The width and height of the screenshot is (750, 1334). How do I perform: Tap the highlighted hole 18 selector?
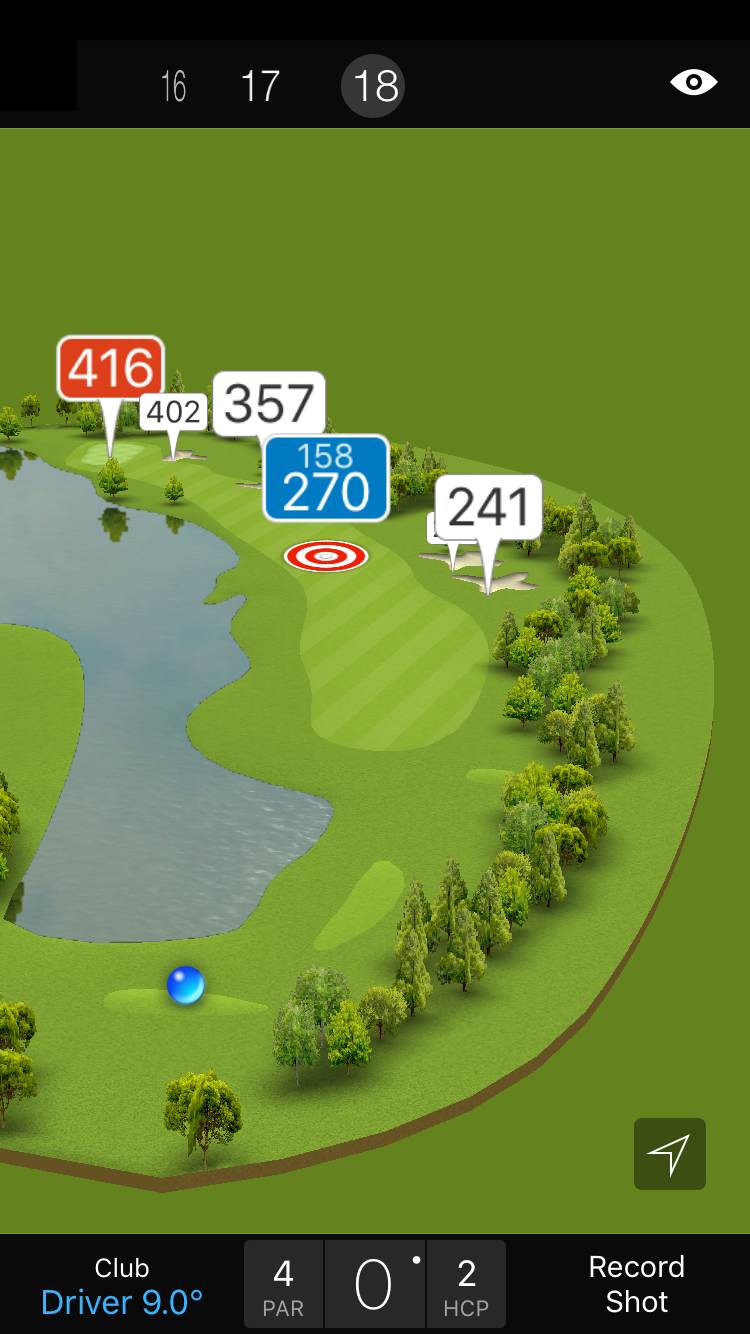[x=373, y=86]
